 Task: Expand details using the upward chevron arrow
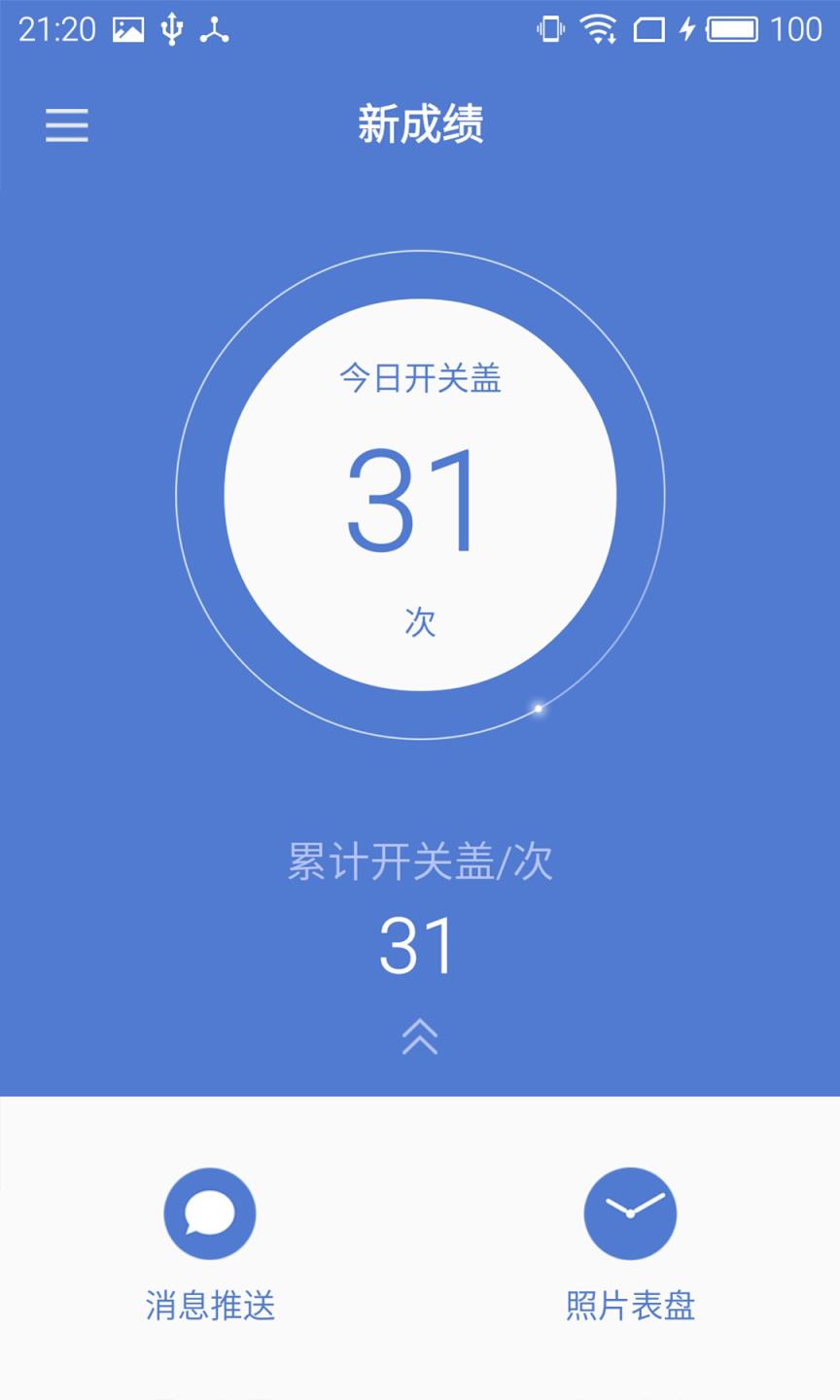pyautogui.click(x=420, y=1036)
